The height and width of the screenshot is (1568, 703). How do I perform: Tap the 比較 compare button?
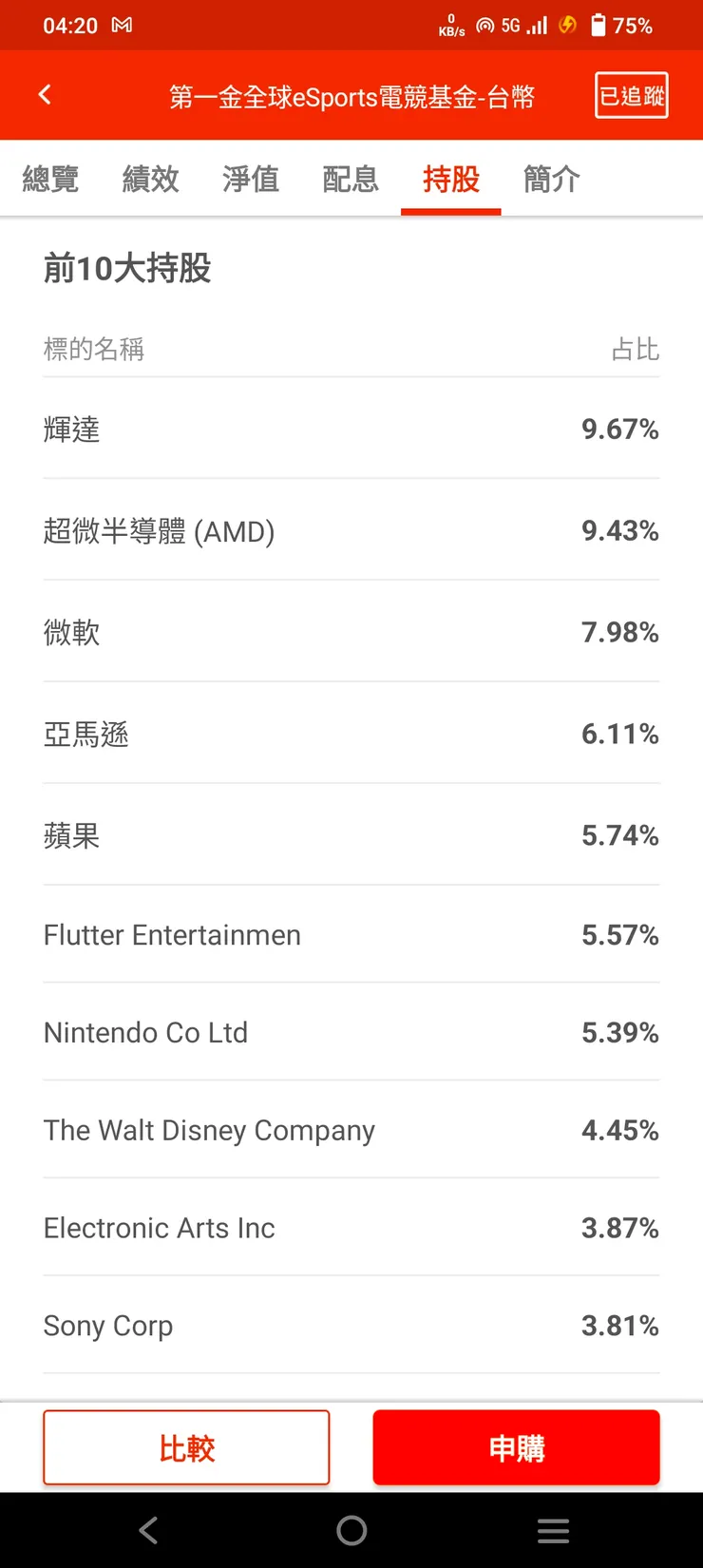pos(186,1447)
